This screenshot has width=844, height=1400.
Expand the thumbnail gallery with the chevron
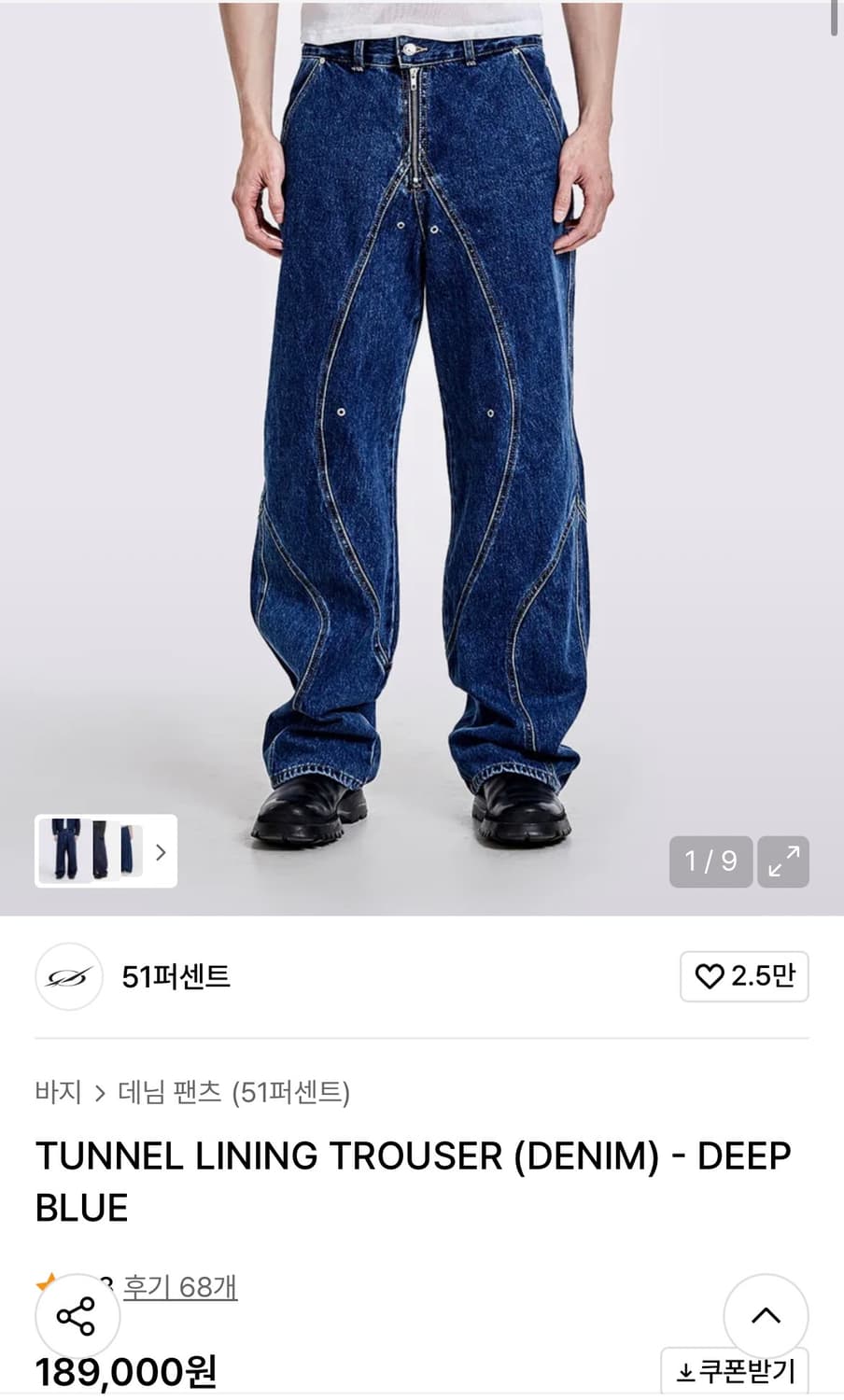tap(159, 851)
